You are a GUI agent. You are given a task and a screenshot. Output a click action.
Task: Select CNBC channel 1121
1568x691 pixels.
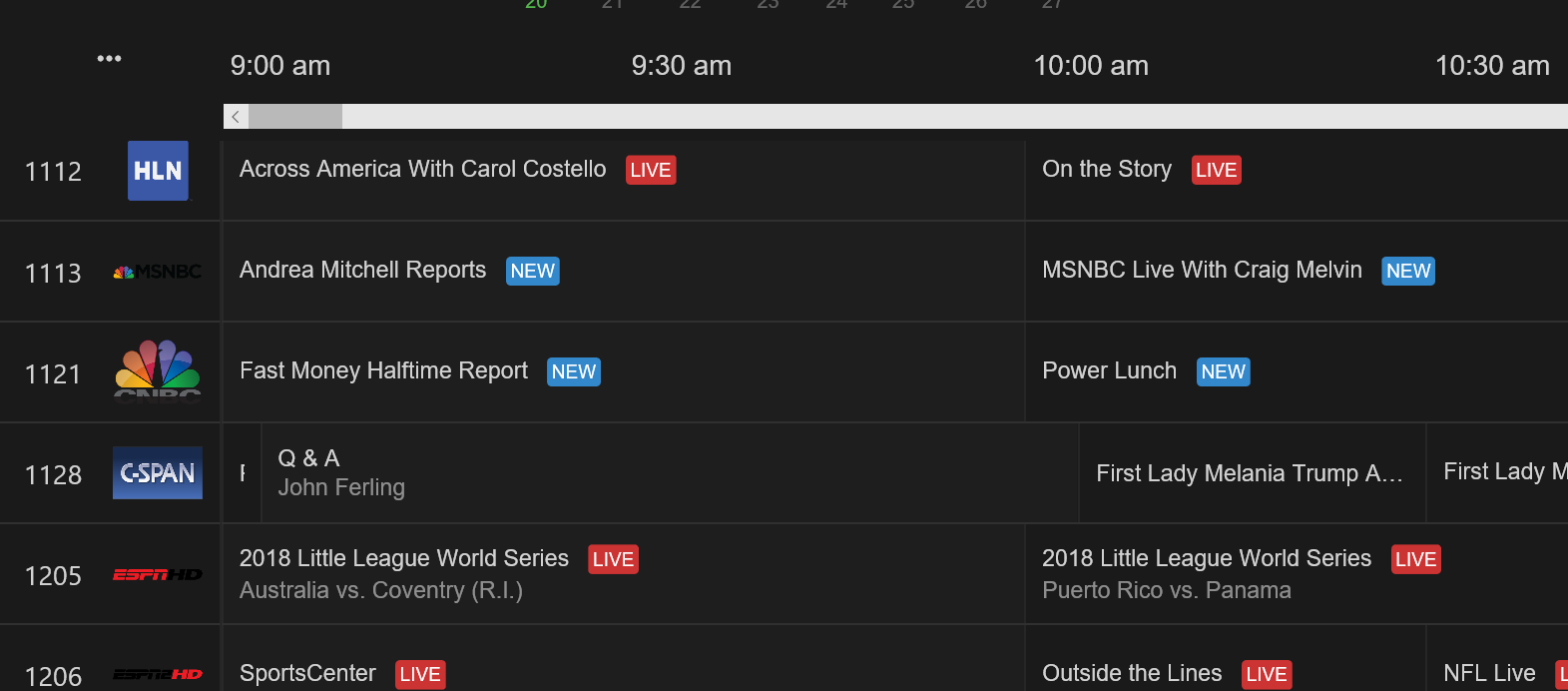[x=158, y=369]
